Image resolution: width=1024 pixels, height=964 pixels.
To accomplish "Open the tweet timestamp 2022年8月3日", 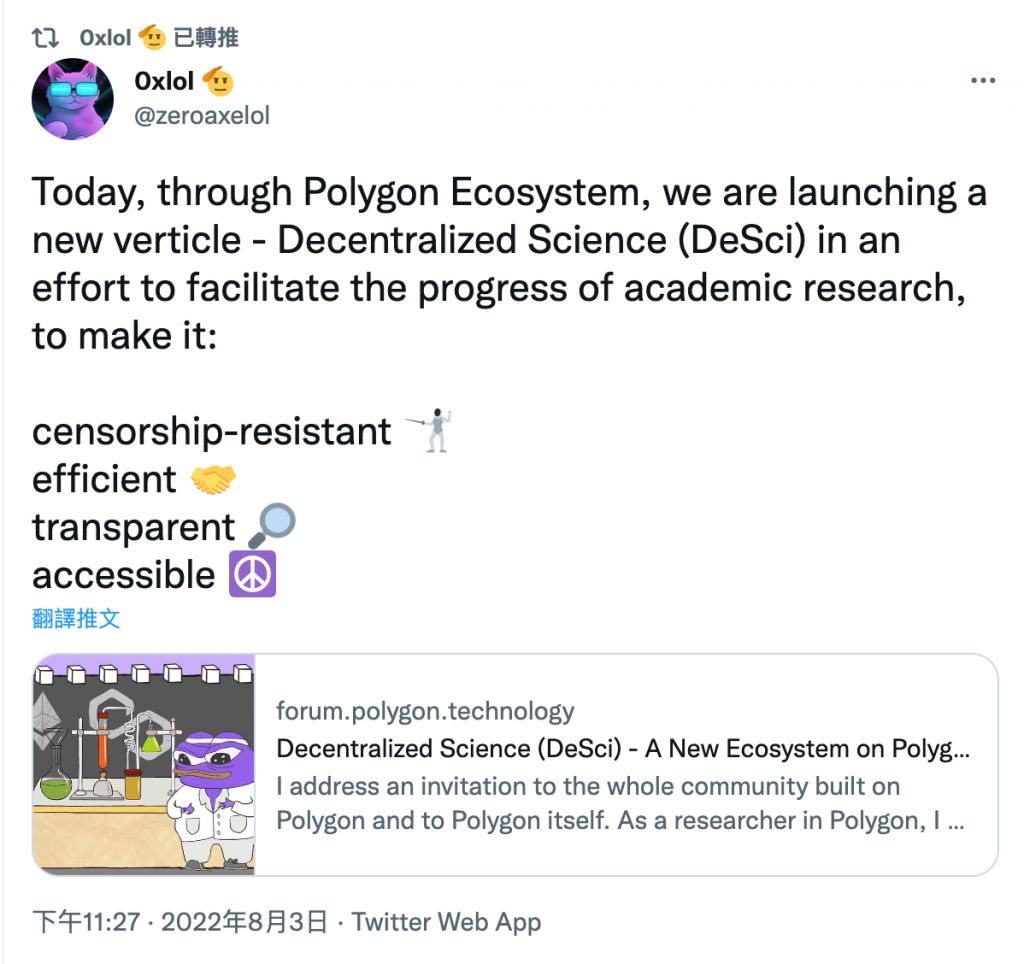I will (x=244, y=922).
